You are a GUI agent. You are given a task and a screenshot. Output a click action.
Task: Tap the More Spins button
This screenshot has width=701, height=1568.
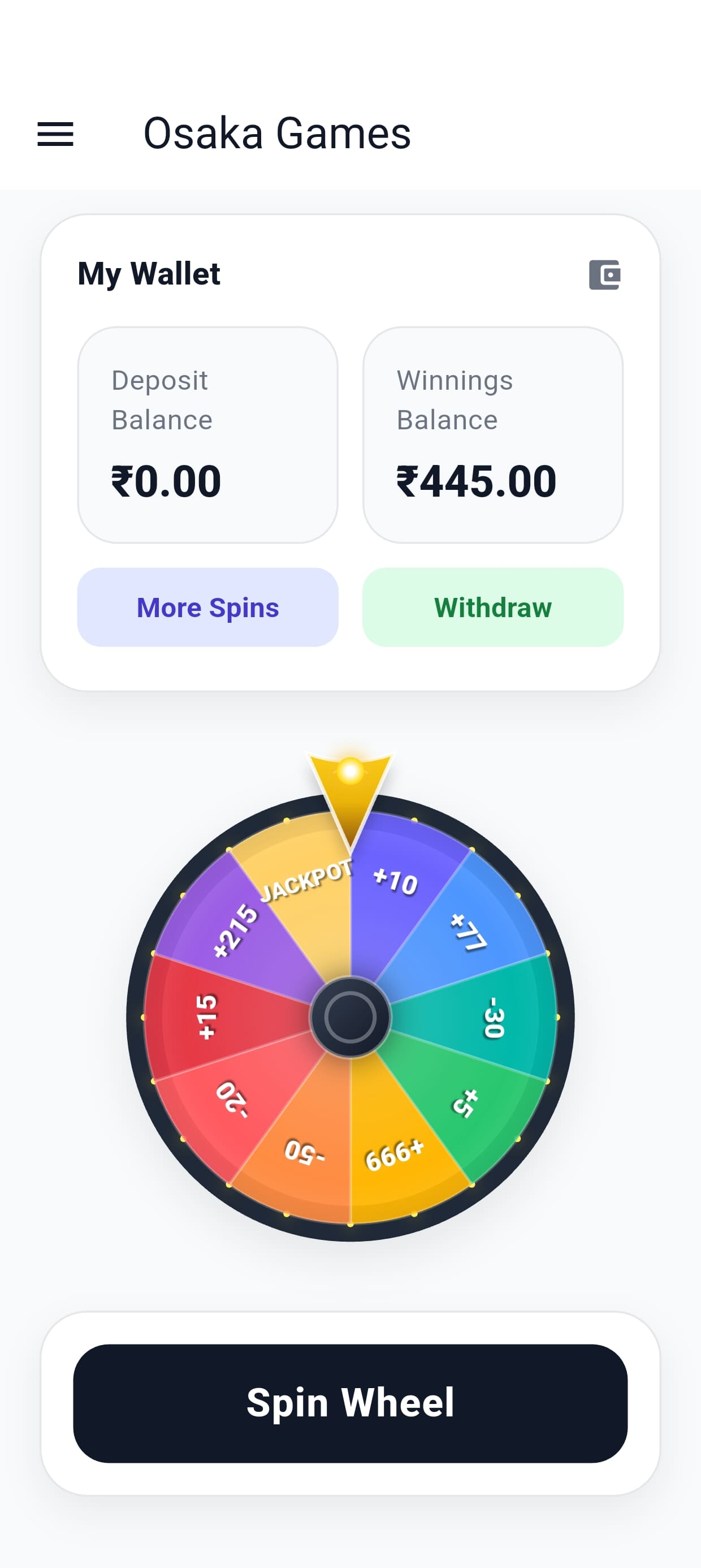click(x=207, y=608)
